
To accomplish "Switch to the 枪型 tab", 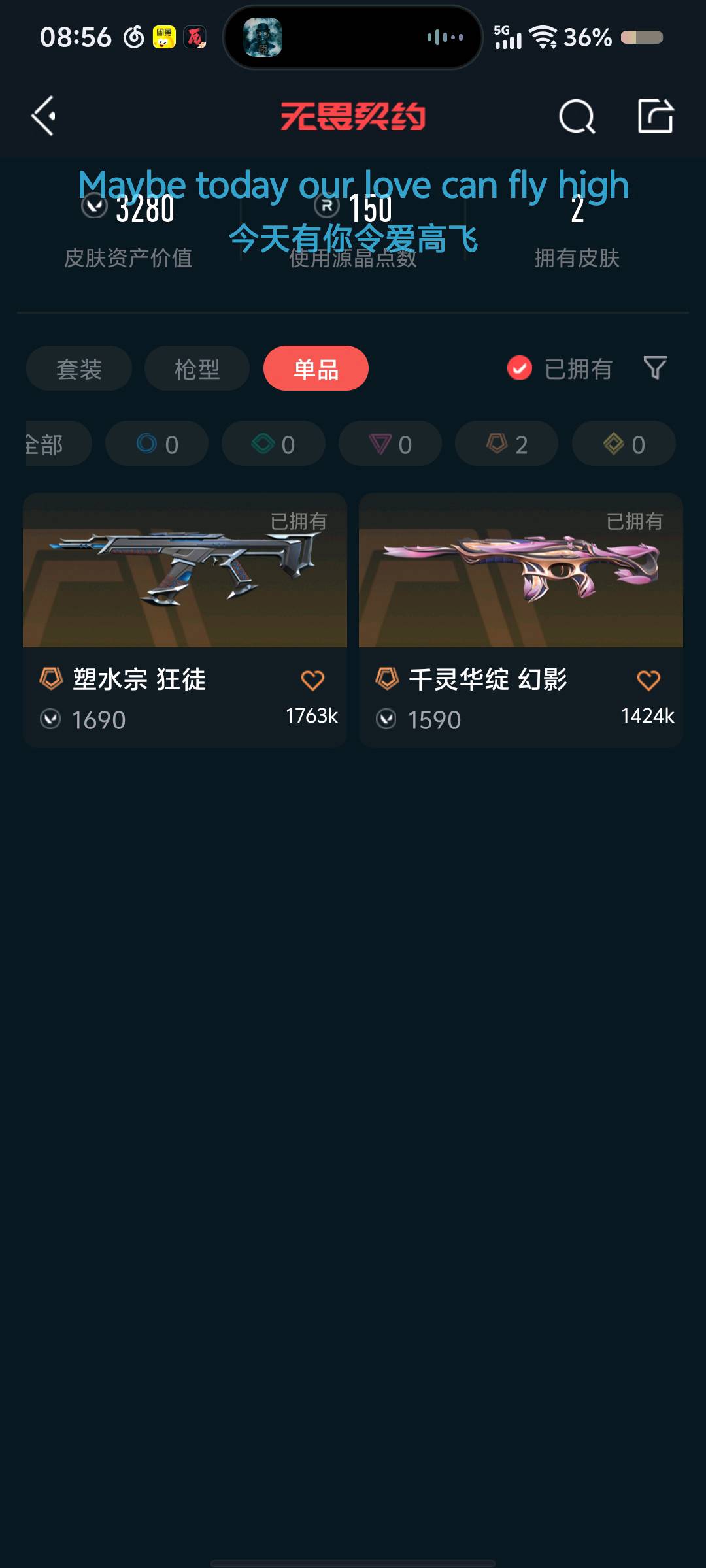I will tap(197, 368).
